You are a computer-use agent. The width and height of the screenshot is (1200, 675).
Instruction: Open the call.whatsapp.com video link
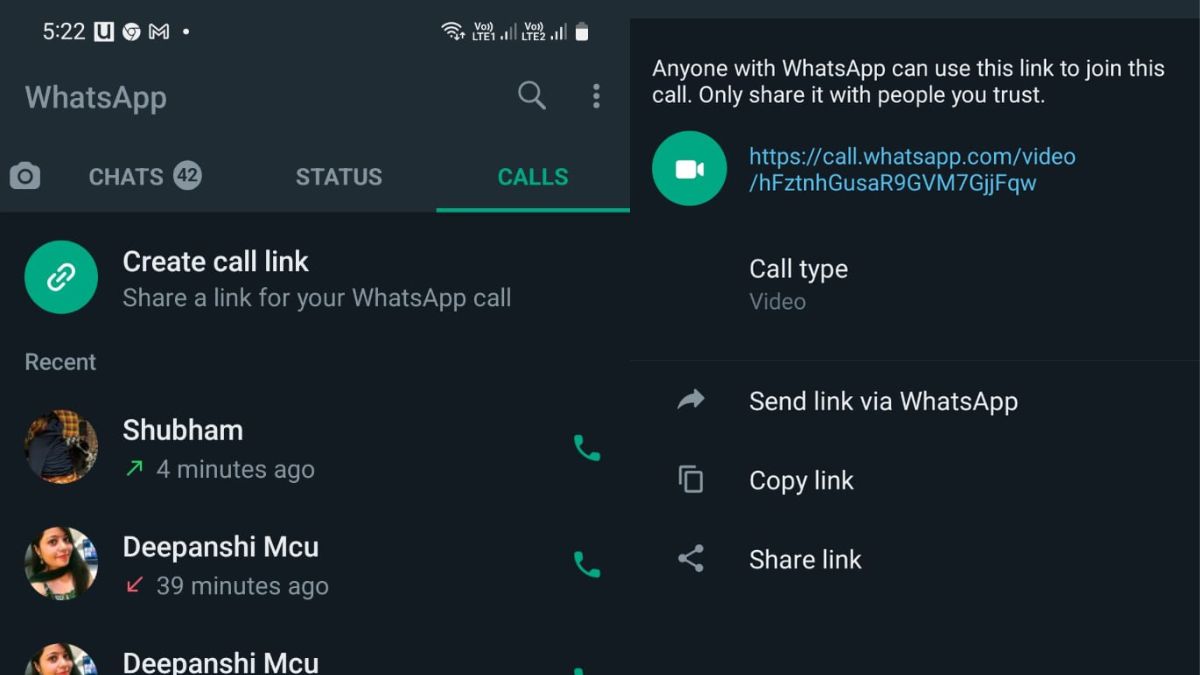[911, 169]
